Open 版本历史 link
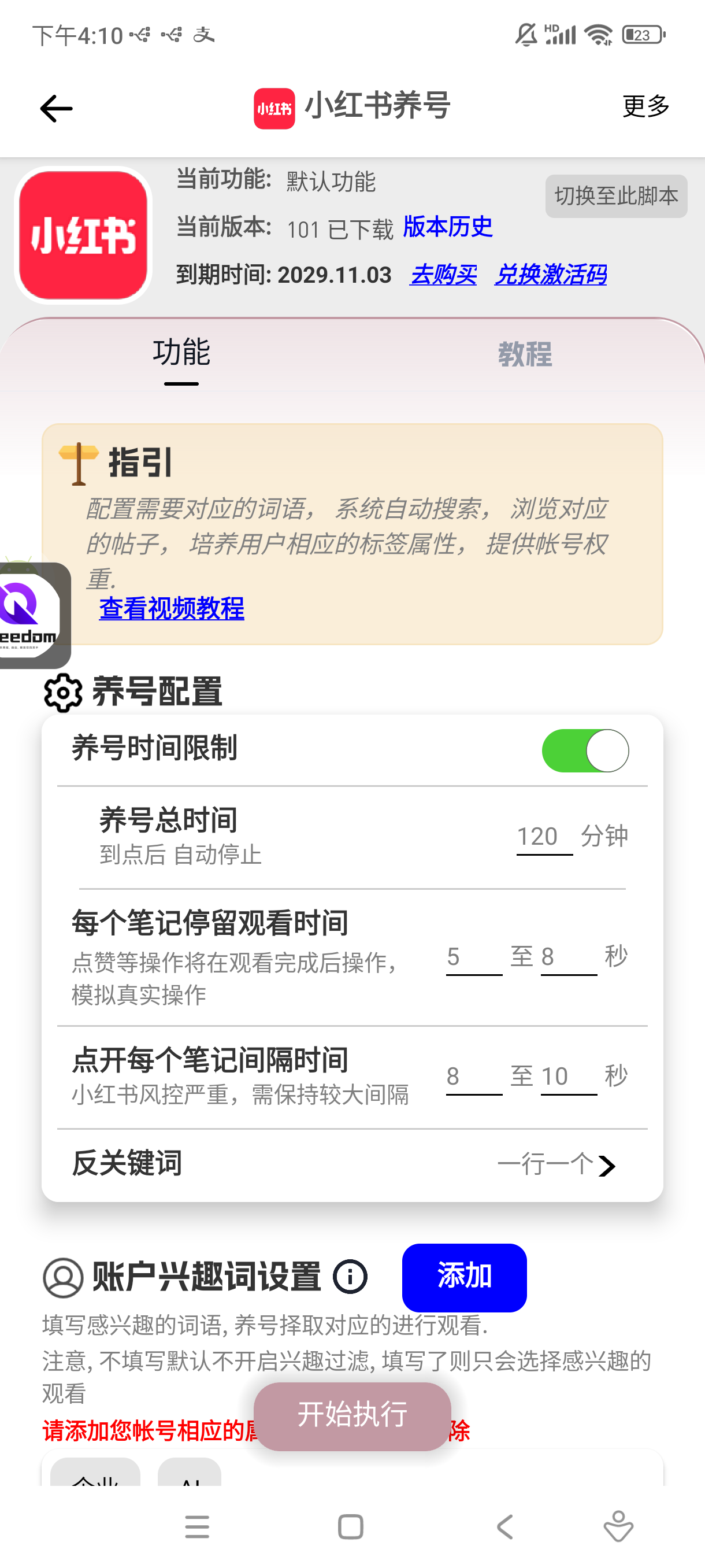The height and width of the screenshot is (1568, 705). click(x=448, y=227)
